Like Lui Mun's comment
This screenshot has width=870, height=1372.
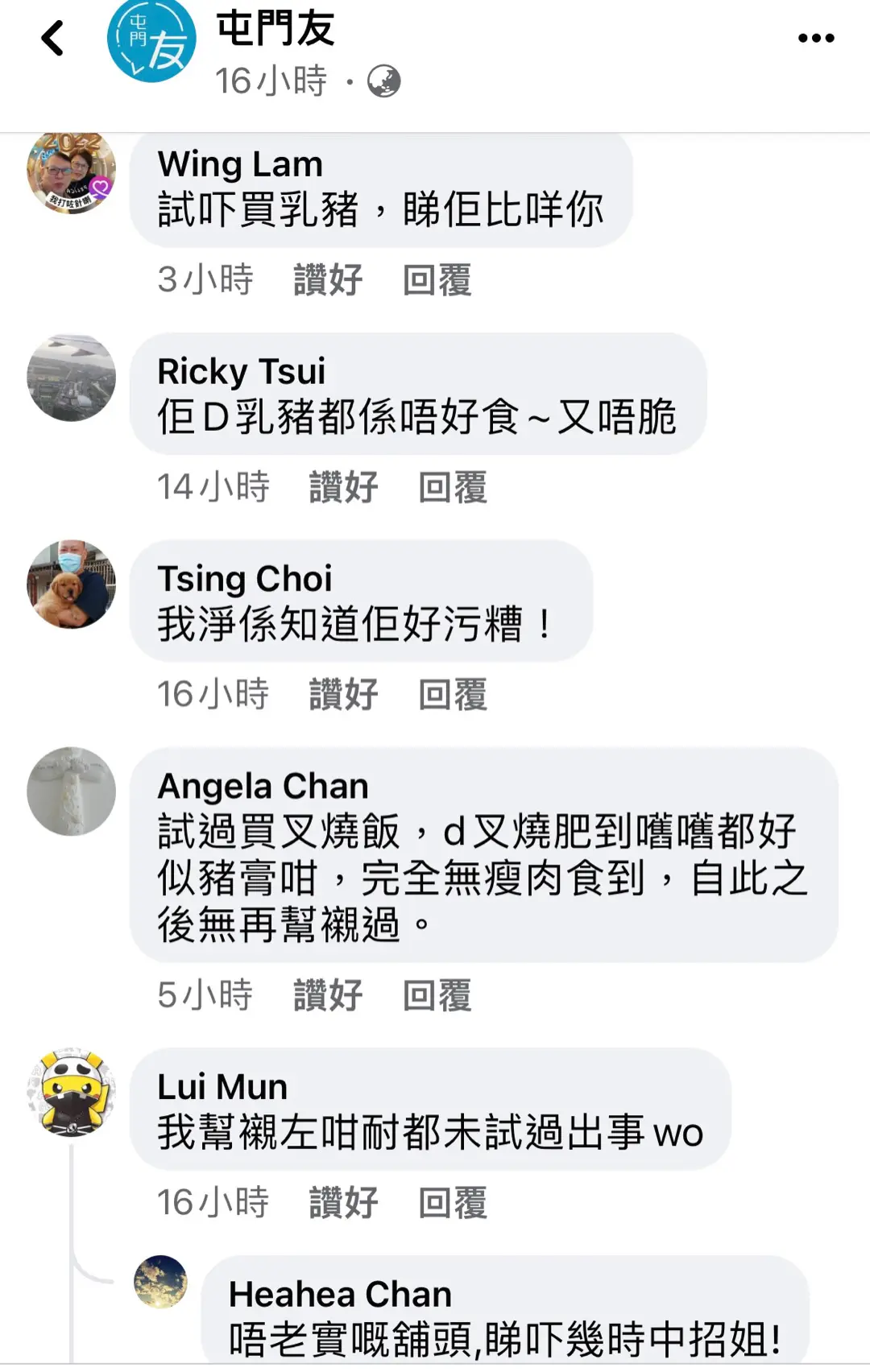[x=343, y=1202]
